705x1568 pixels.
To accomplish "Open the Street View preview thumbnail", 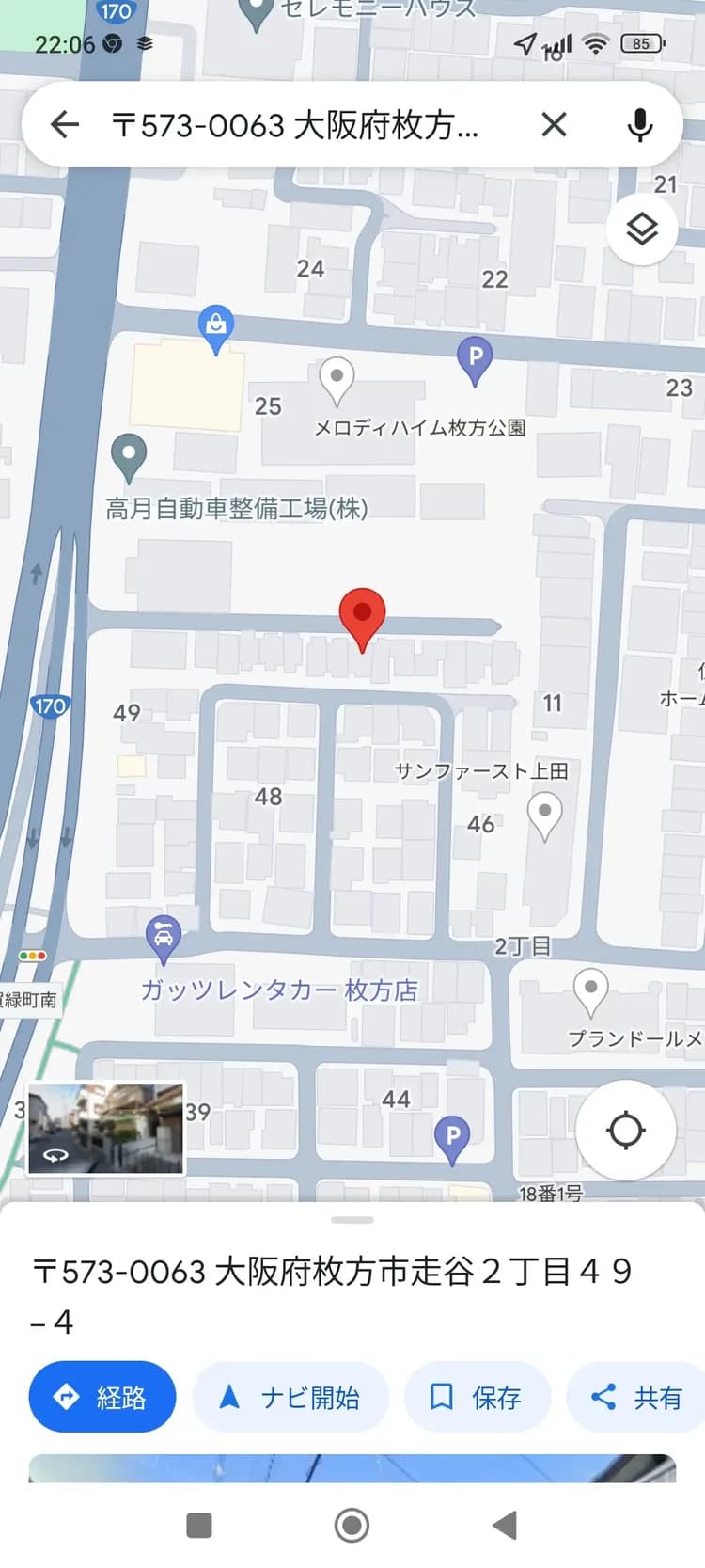I will (x=104, y=1127).
